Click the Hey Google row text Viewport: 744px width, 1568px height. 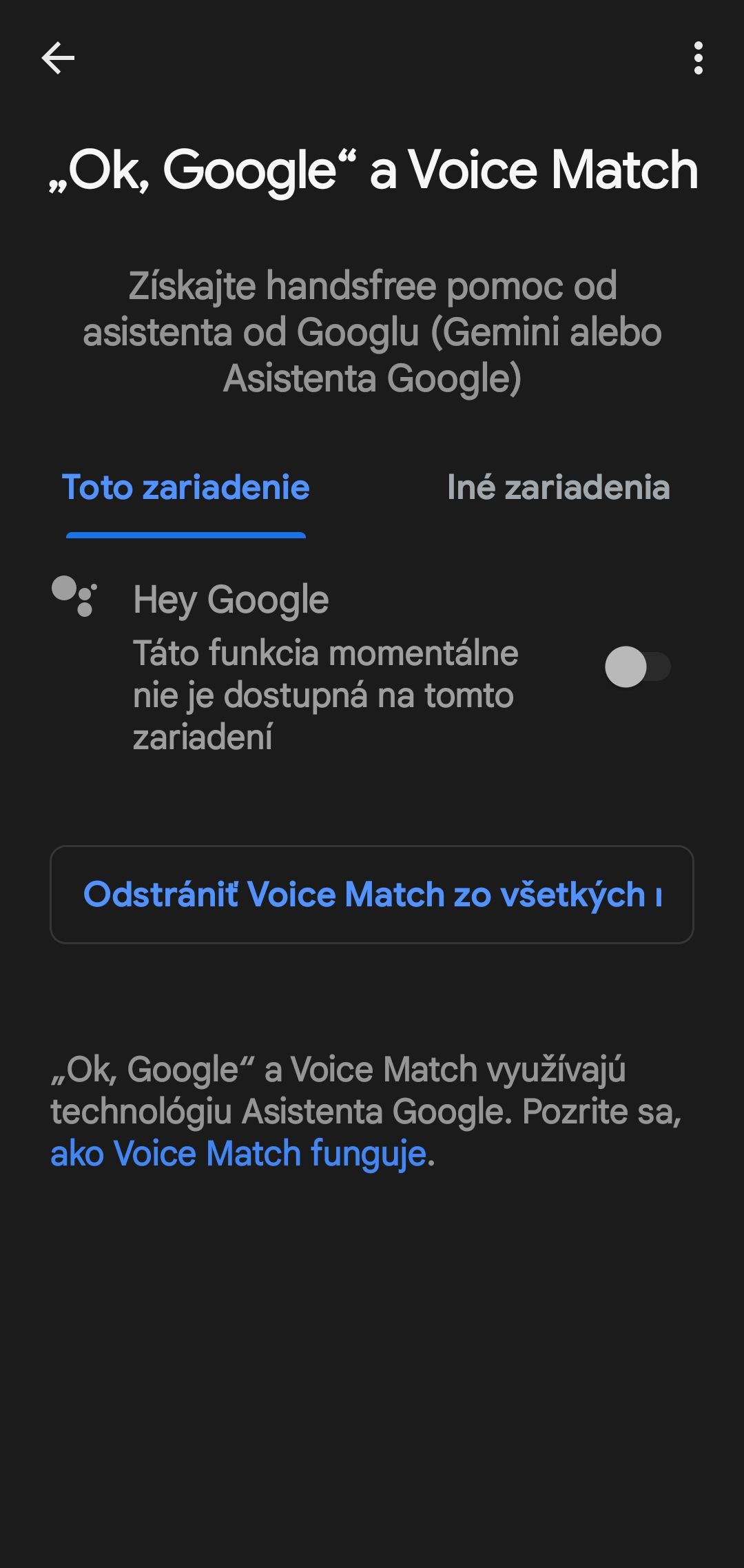click(x=231, y=598)
